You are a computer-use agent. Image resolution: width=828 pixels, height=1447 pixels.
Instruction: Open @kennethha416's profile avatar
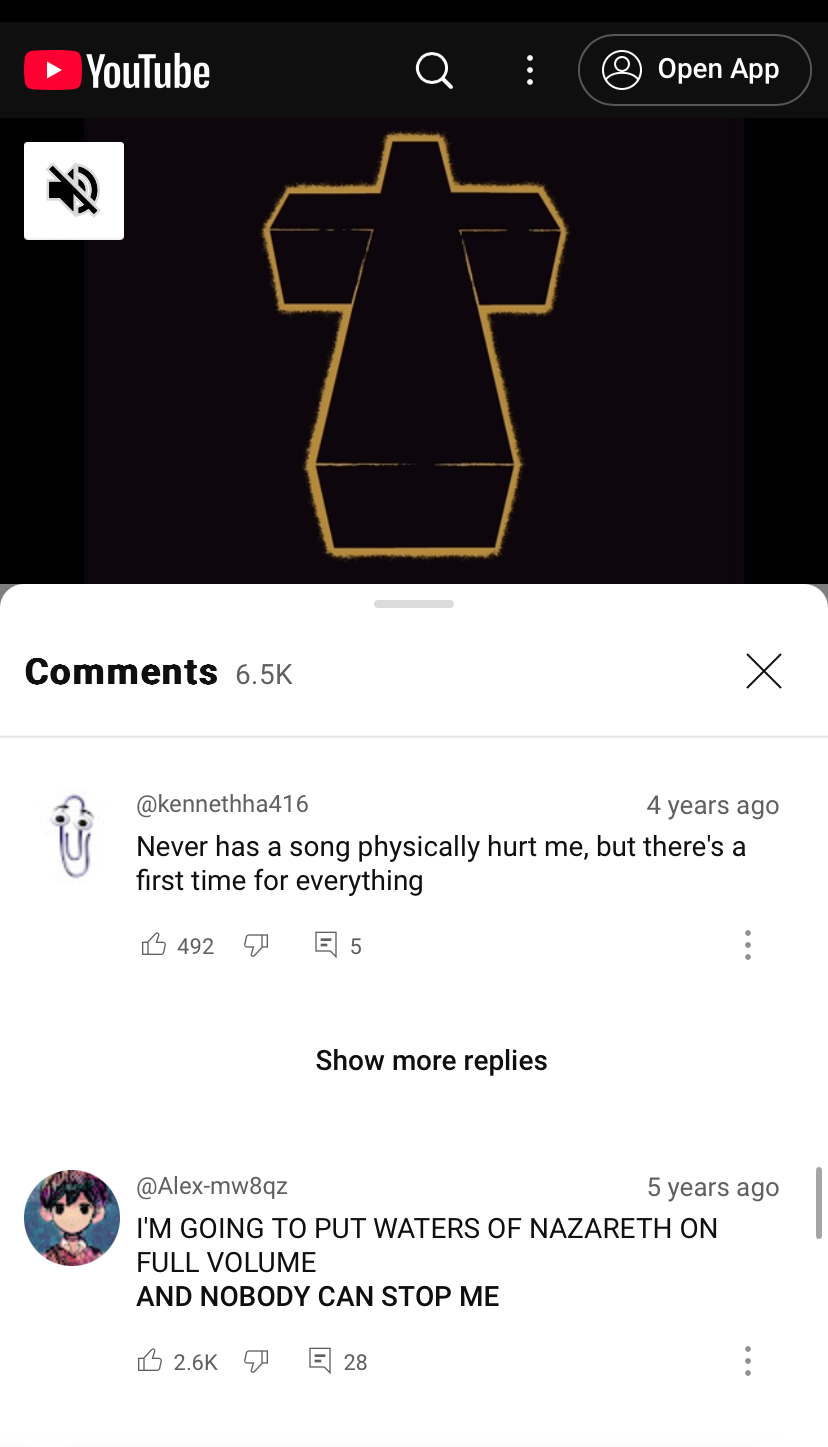tap(72, 836)
